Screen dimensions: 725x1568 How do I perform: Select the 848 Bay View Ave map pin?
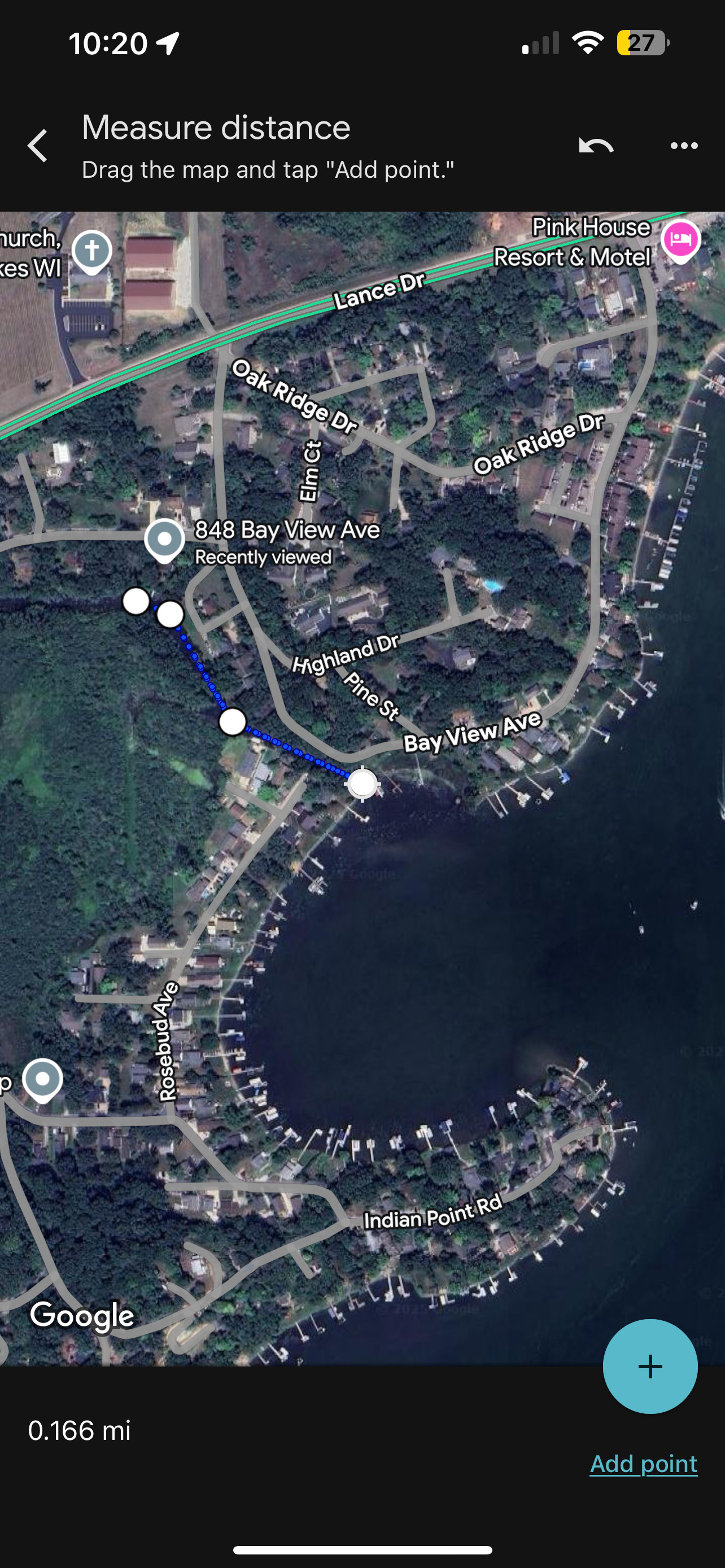[x=164, y=538]
